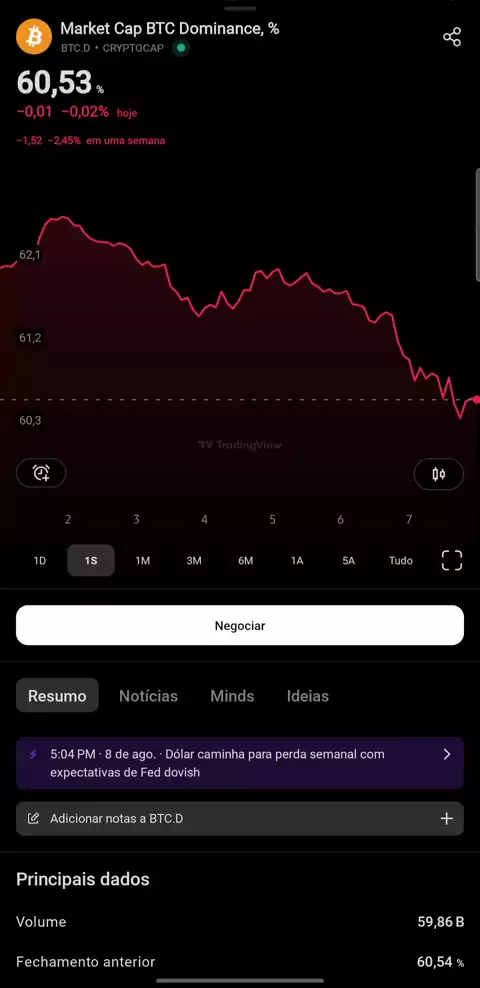Viewport: 480px width, 988px height.
Task: Share the BTC Dominance chart
Action: [x=452, y=37]
